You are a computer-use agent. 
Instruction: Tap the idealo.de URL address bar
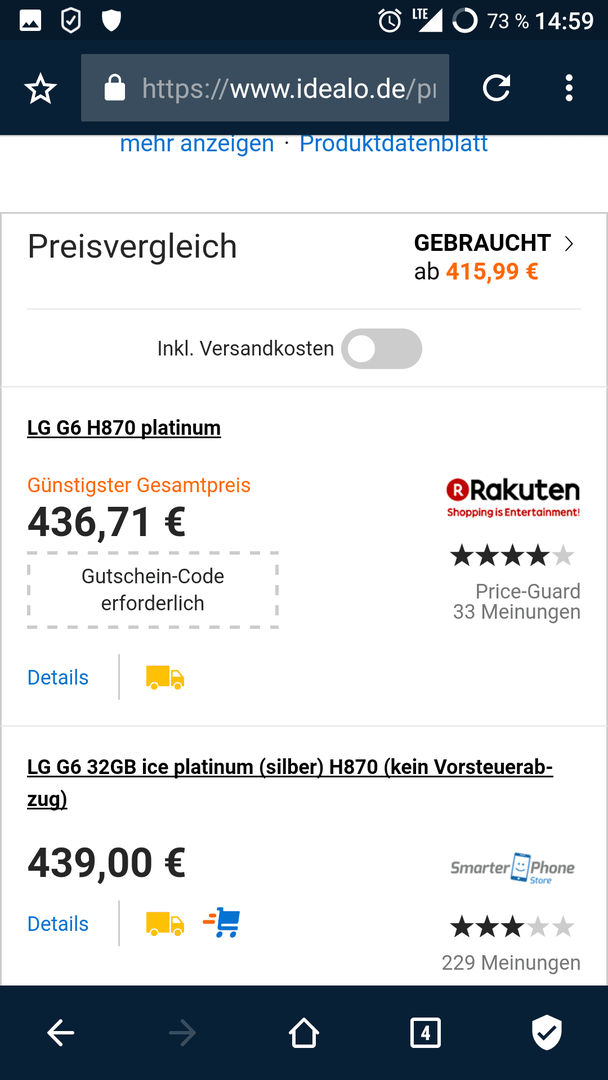[265, 88]
